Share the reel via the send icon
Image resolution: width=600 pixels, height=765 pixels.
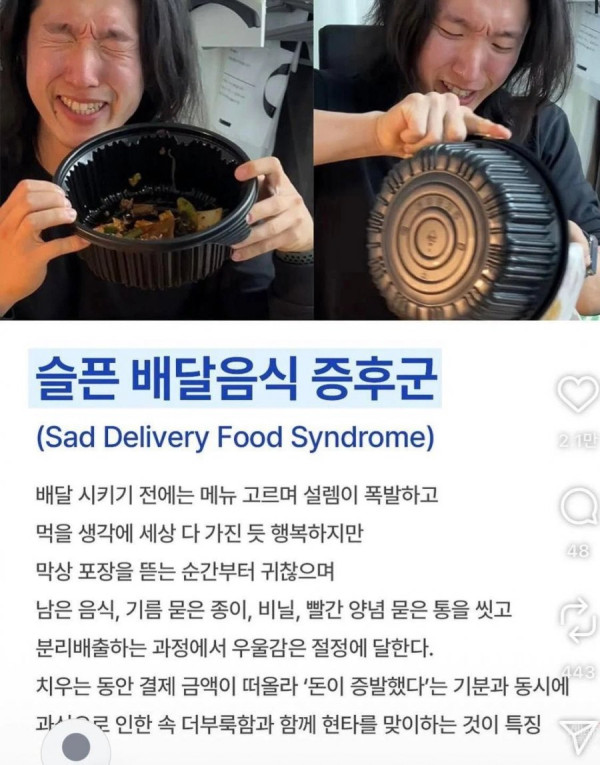(578, 737)
